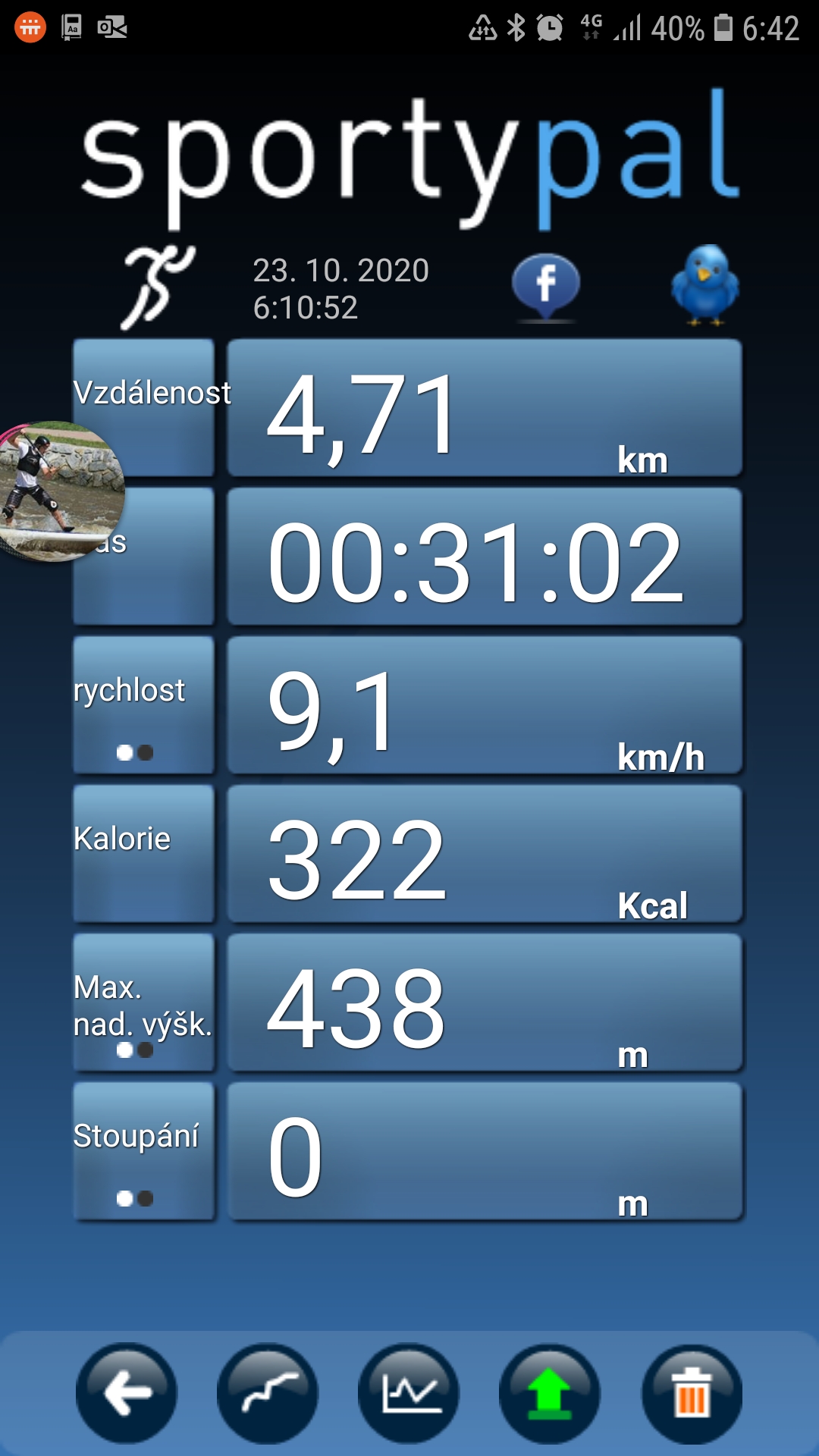Go back with the arrow button
The image size is (819, 1456).
point(127,1393)
